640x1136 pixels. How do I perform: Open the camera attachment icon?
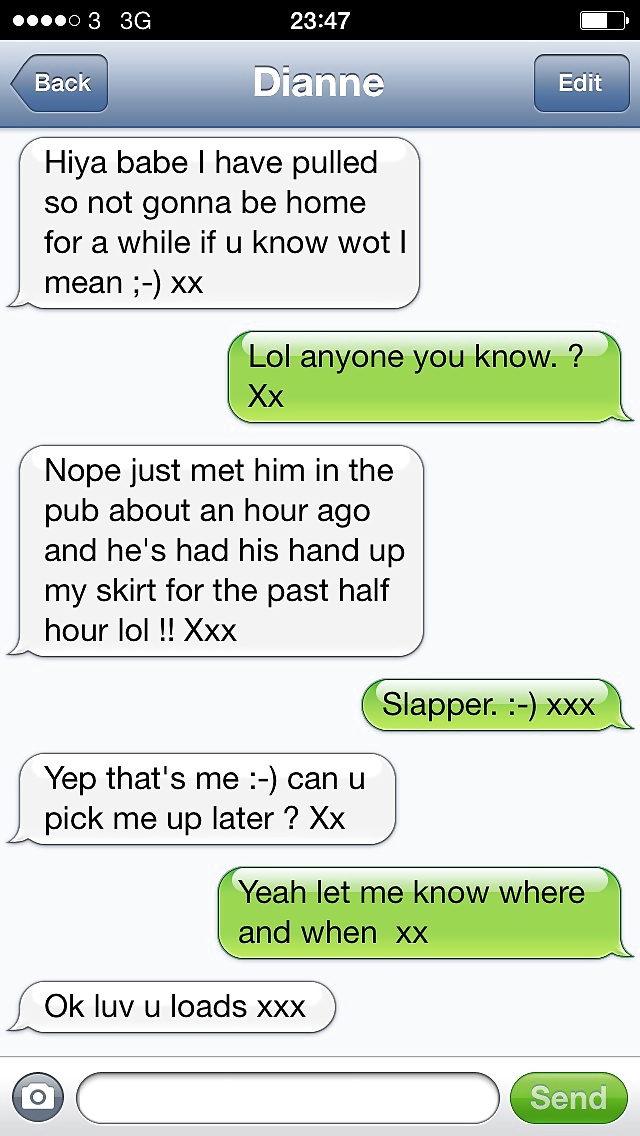[37, 1097]
